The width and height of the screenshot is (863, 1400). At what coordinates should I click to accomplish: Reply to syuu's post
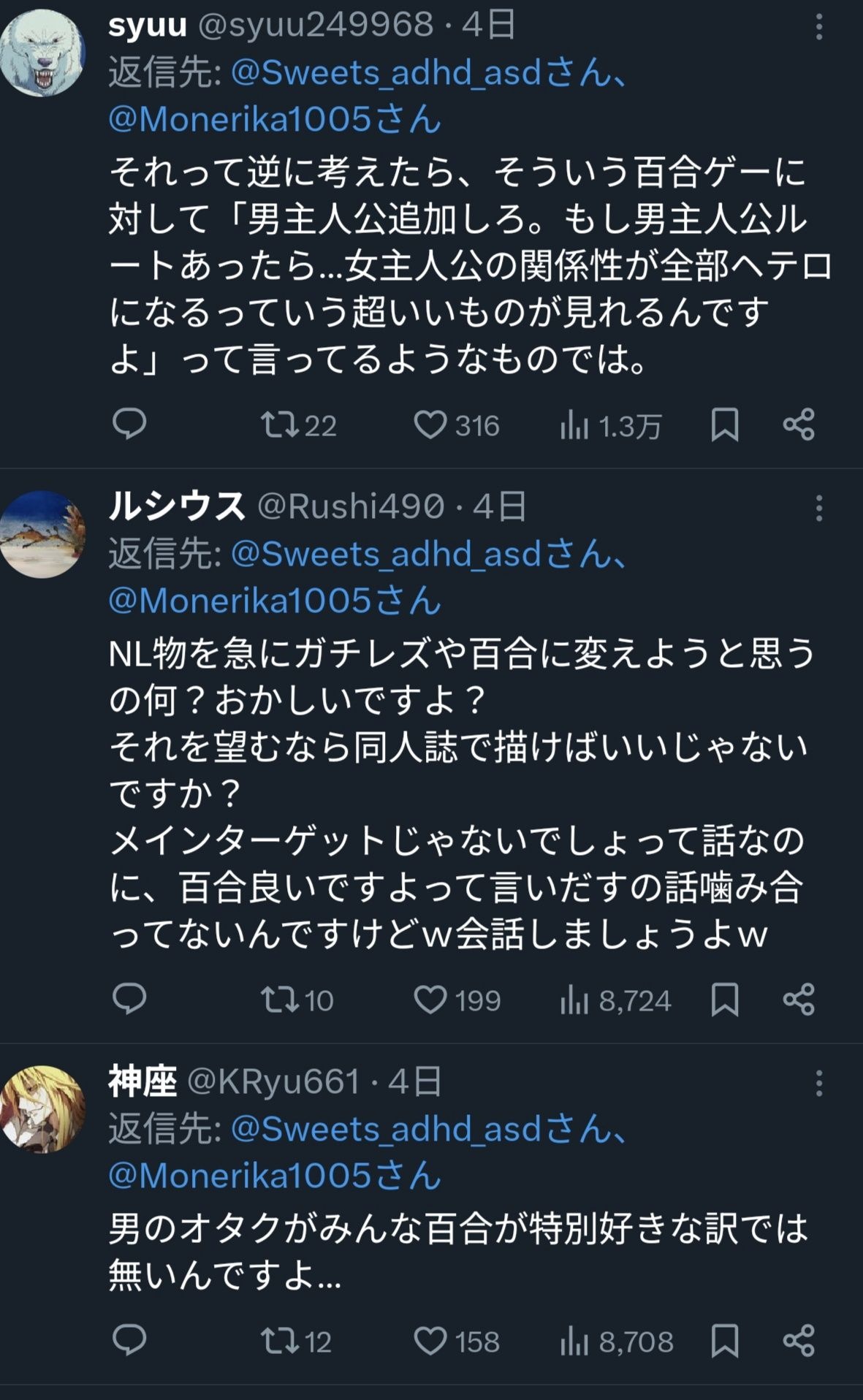point(129,425)
